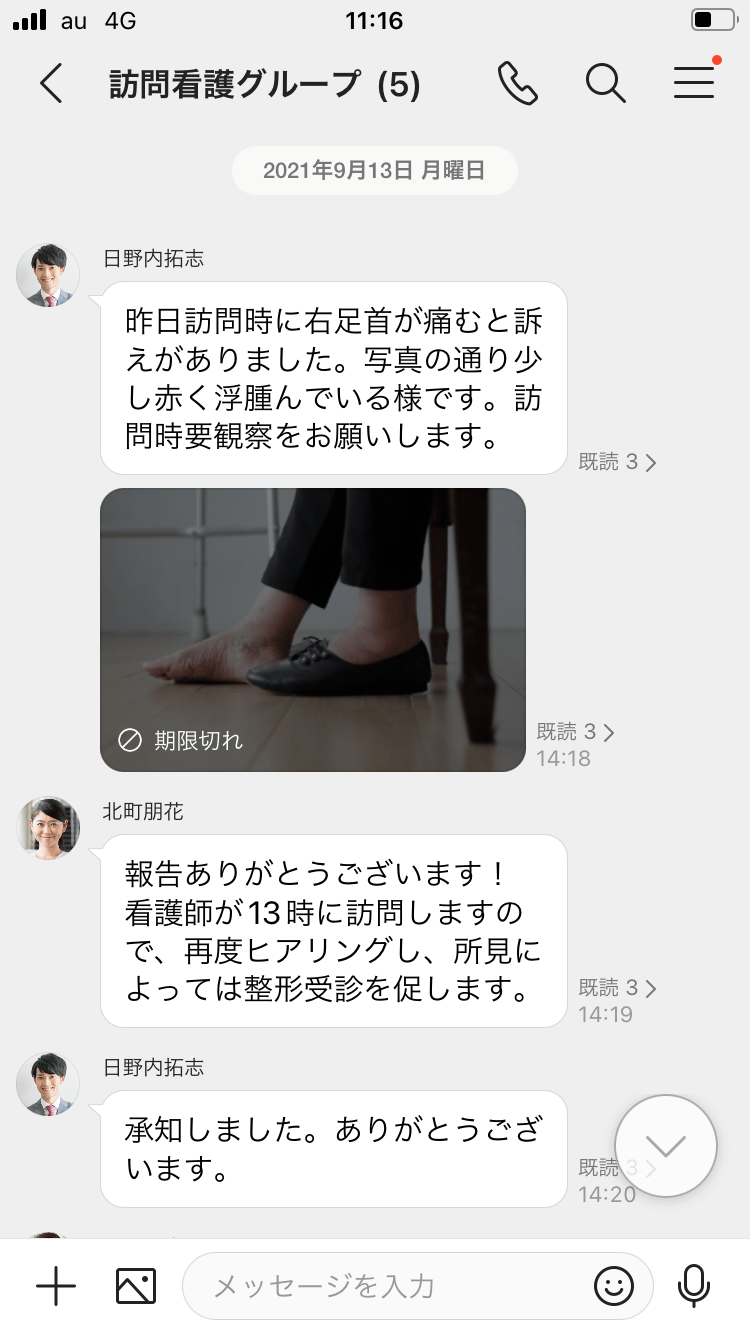This screenshot has height=1334, width=750.
Task: View 既読 3 readers of the photo
Action: click(x=575, y=732)
